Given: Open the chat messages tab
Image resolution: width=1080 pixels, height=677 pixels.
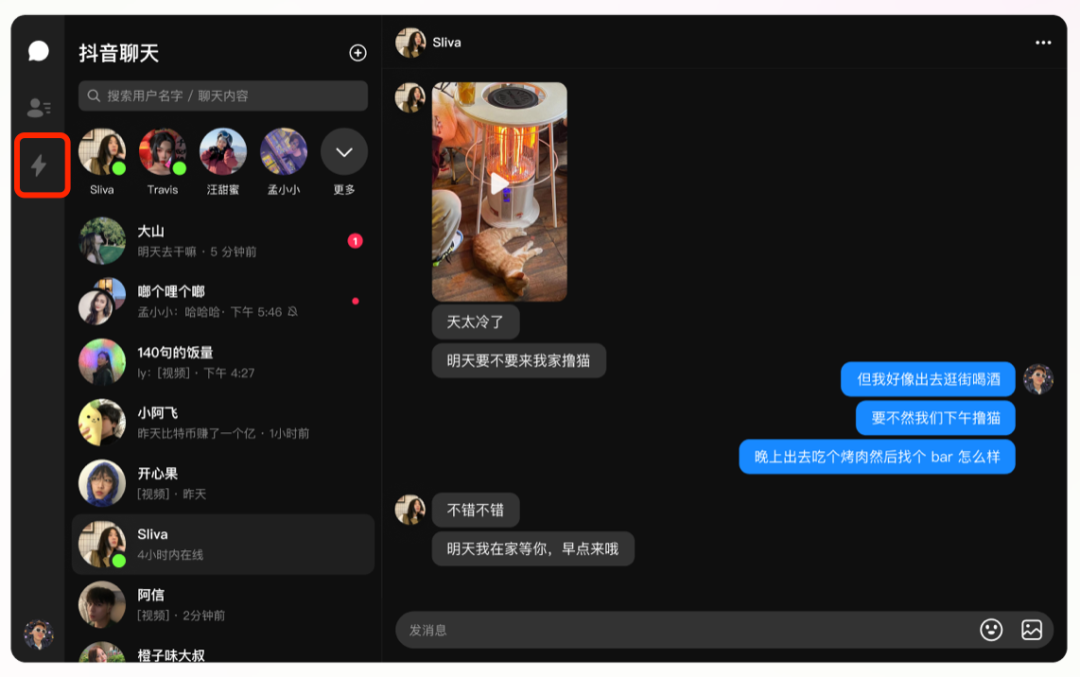Looking at the screenshot, I should (39, 51).
